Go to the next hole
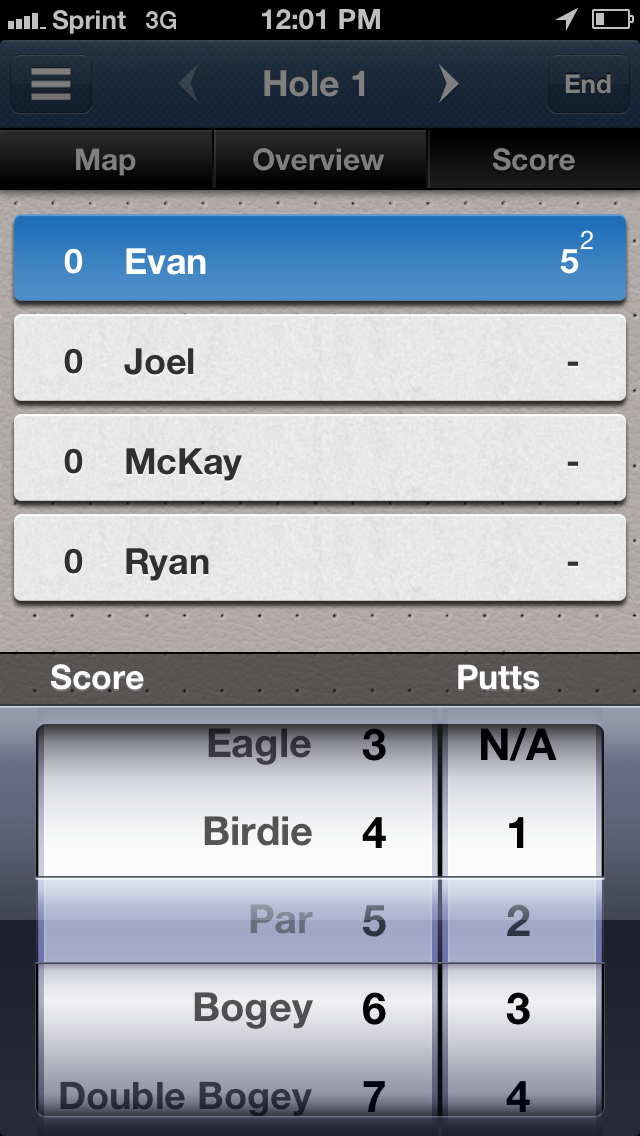 pos(449,84)
